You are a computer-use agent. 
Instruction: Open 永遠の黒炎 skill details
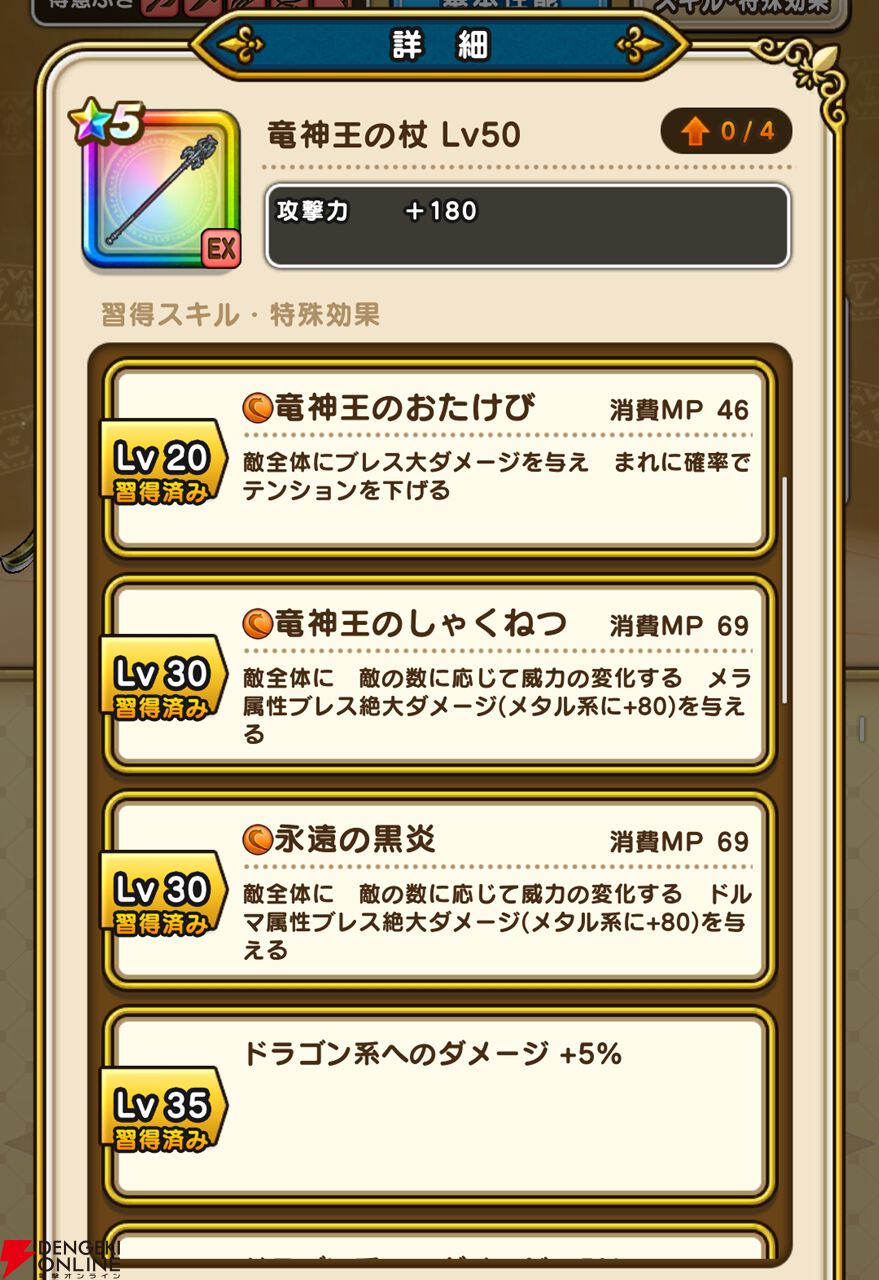click(440, 889)
